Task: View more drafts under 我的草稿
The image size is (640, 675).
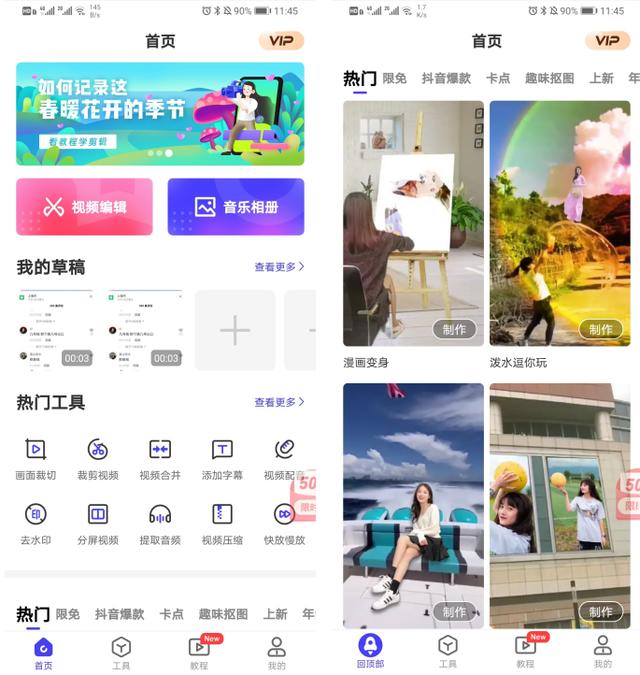Action: coord(279,267)
